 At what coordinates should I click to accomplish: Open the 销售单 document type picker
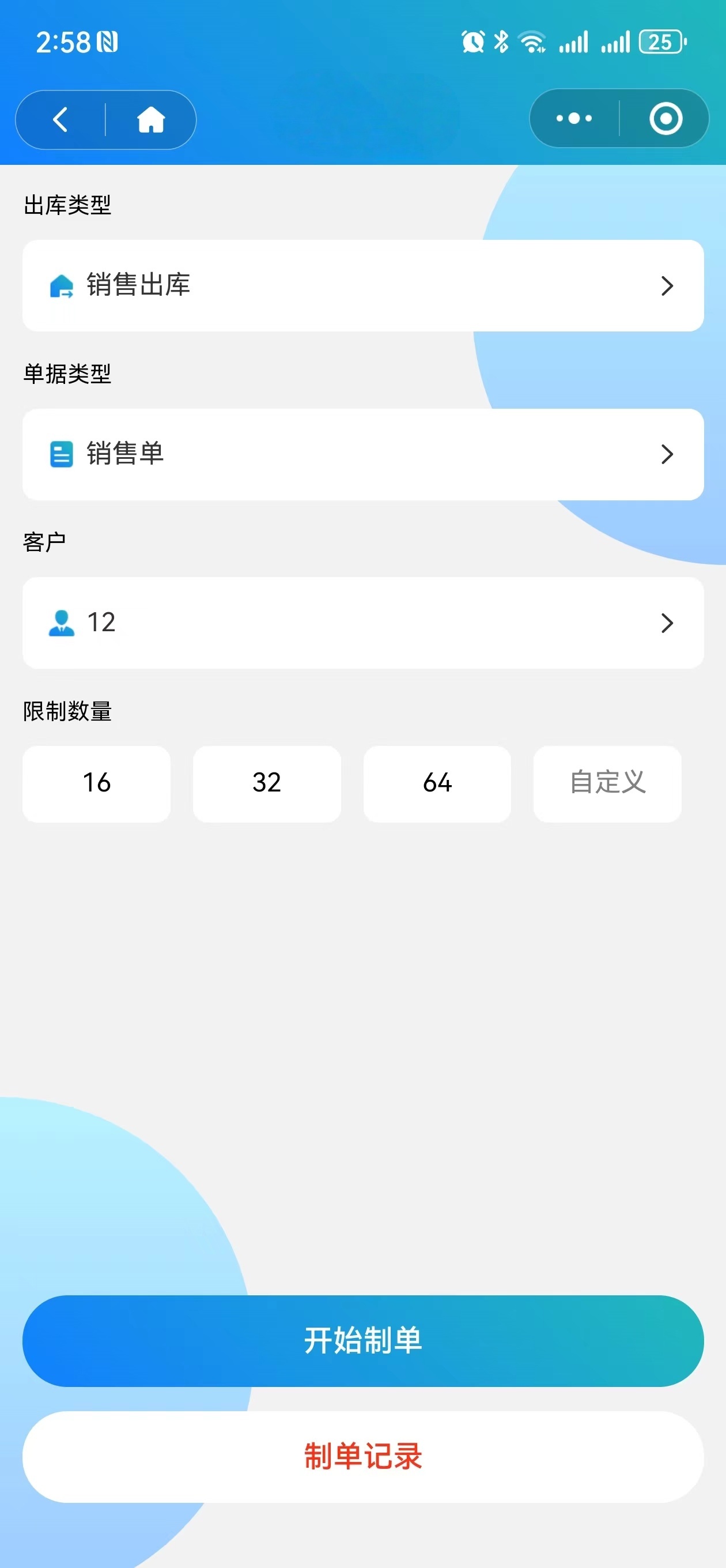pyautogui.click(x=362, y=454)
